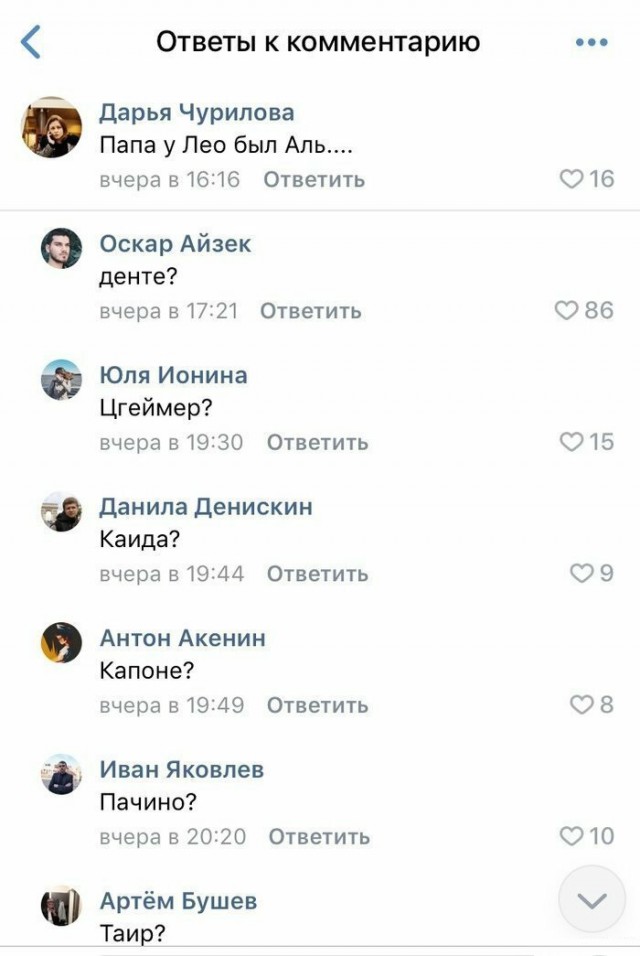Image resolution: width=640 pixels, height=956 pixels.
Task: Reply to Антон Акенин's comment
Action: click(317, 705)
